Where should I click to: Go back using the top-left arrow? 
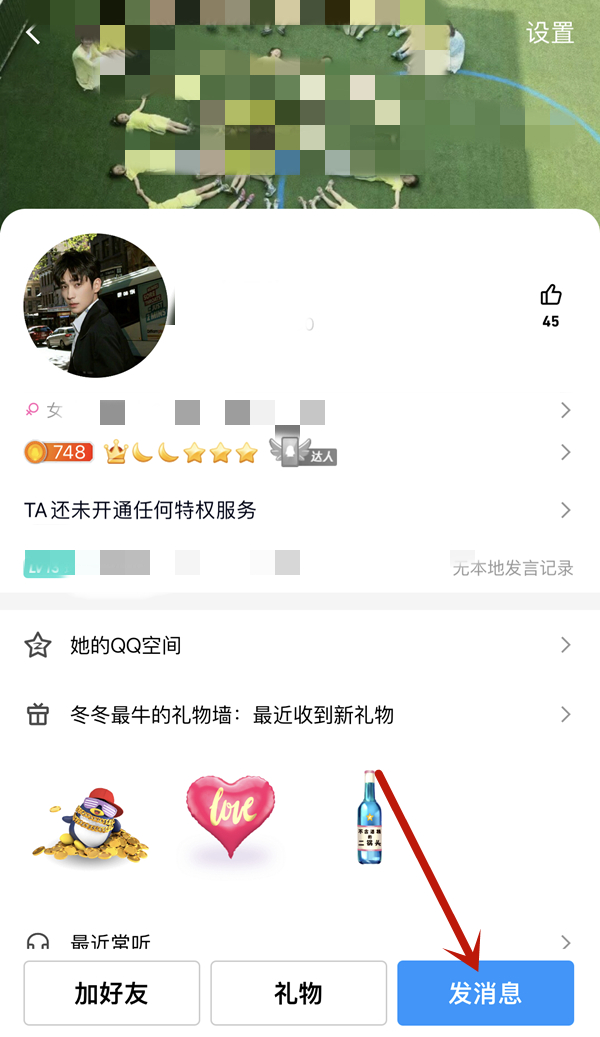pyautogui.click(x=33, y=34)
